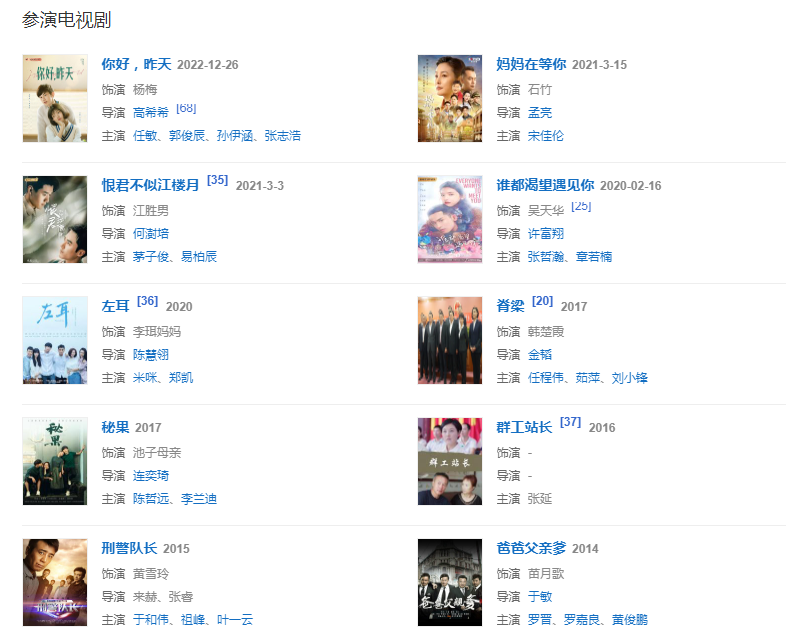View director 高希希's page
786x639 pixels.
click(151, 113)
